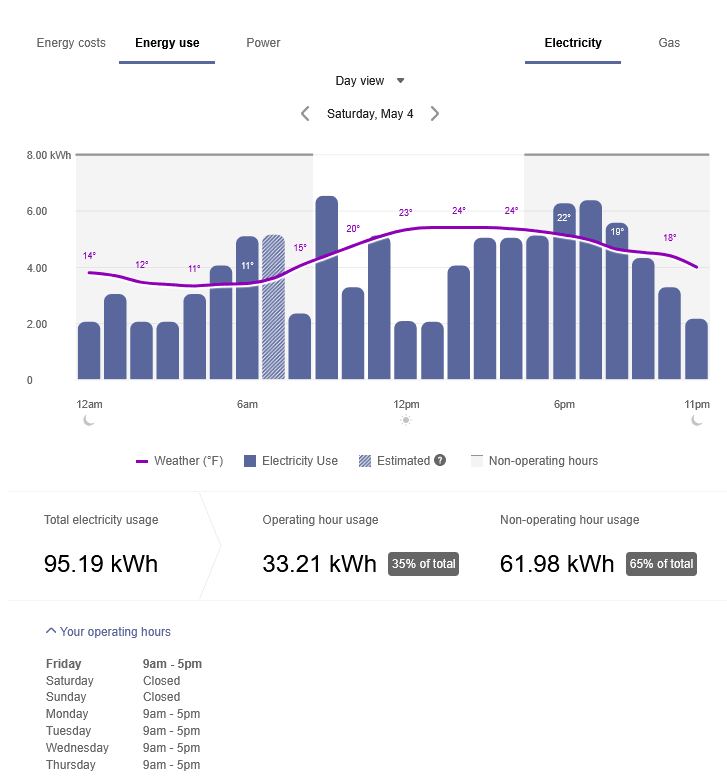Switch to the Energy costs tab
The image size is (727, 784).
[70, 43]
